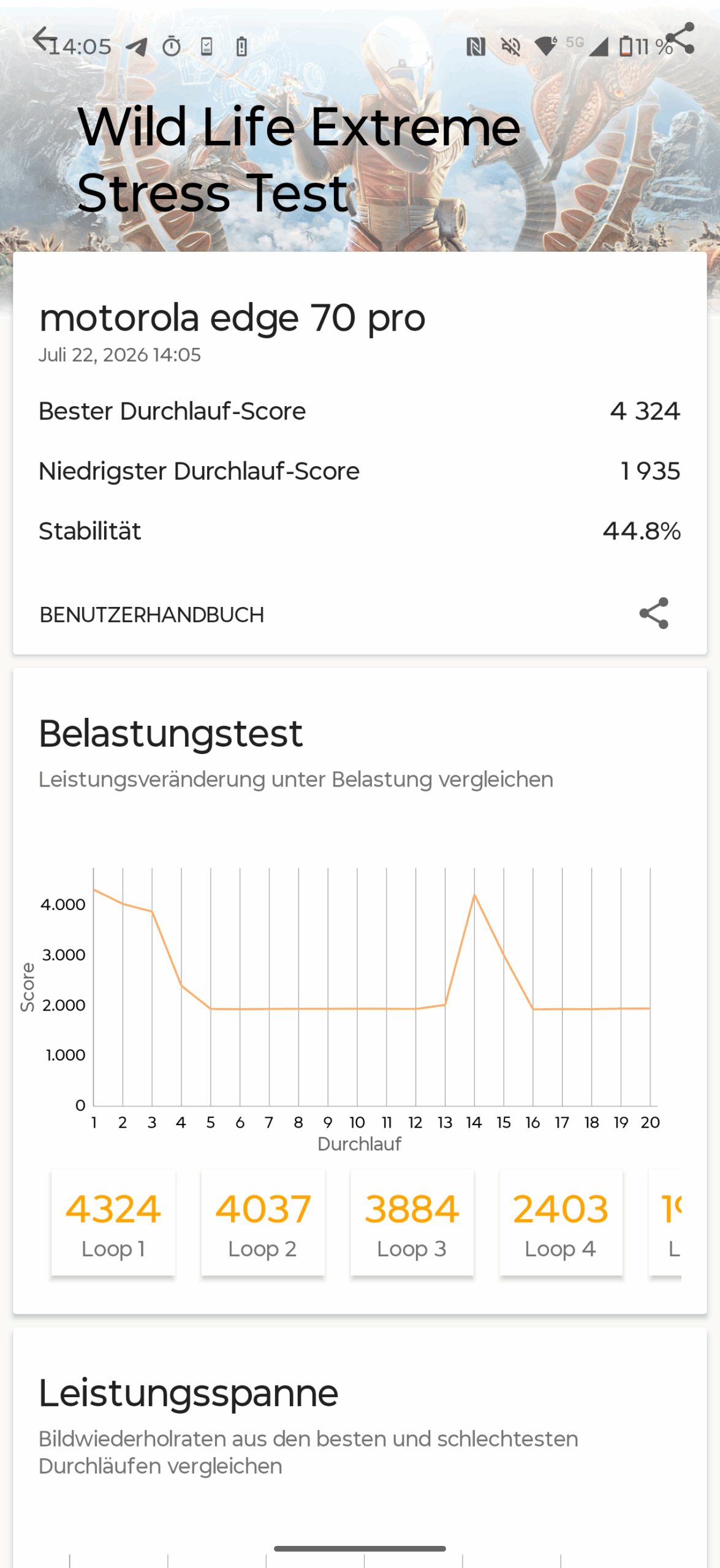Tap the share icon beside BENUTZERHANDBUCH

pyautogui.click(x=654, y=613)
